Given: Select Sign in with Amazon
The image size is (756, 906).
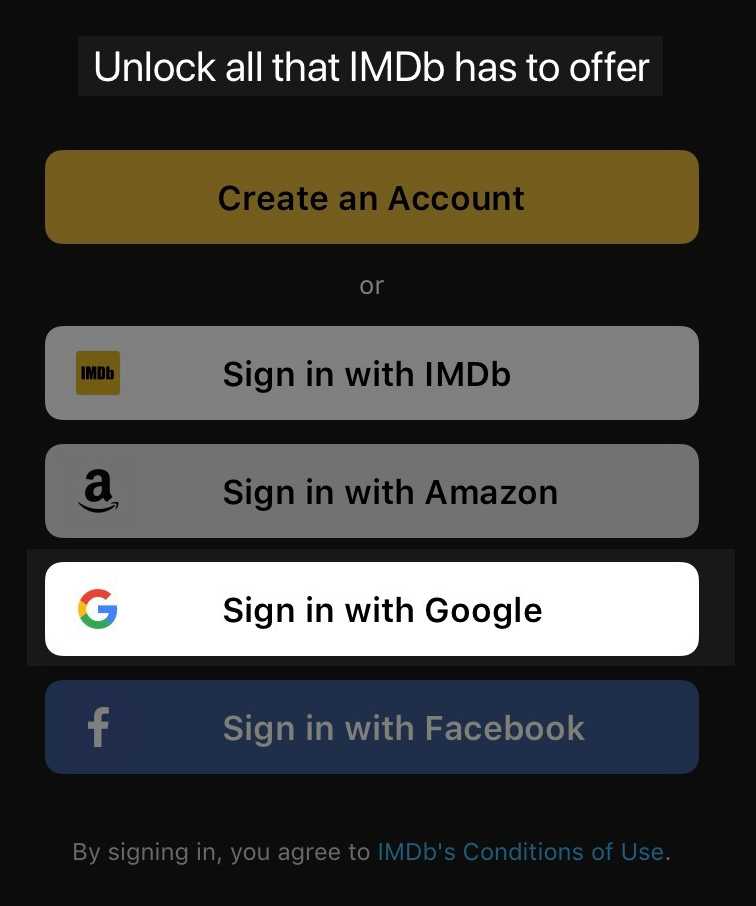Looking at the screenshot, I should 371,491.
